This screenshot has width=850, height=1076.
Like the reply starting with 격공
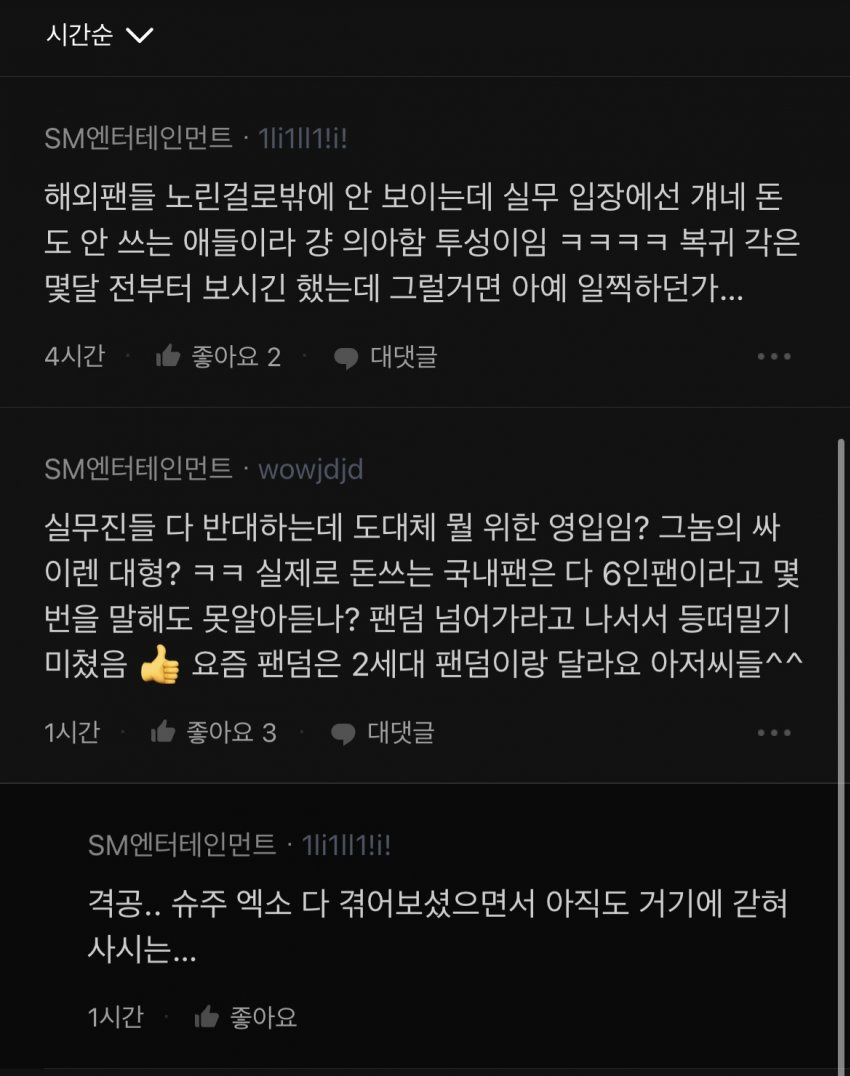246,1018
